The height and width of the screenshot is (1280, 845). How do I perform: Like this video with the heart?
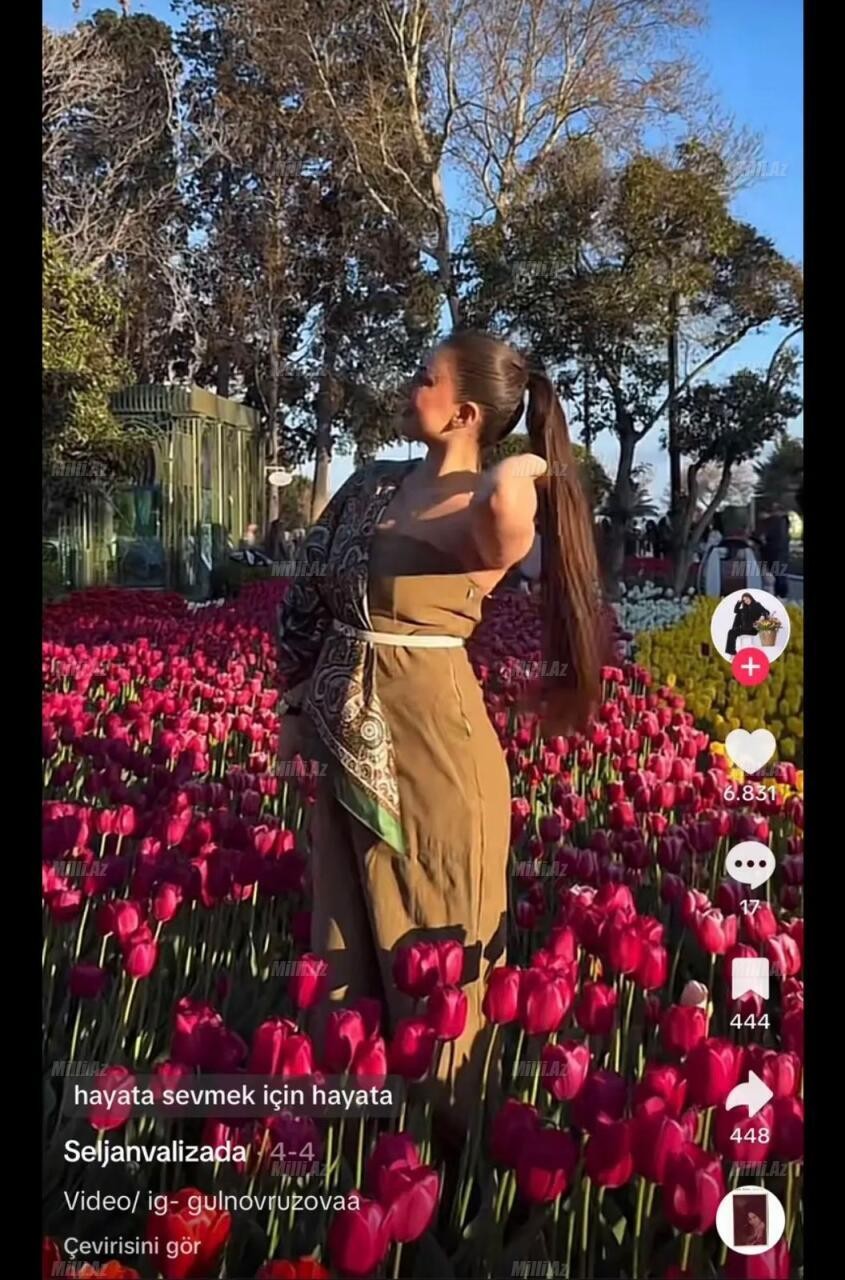tap(750, 750)
